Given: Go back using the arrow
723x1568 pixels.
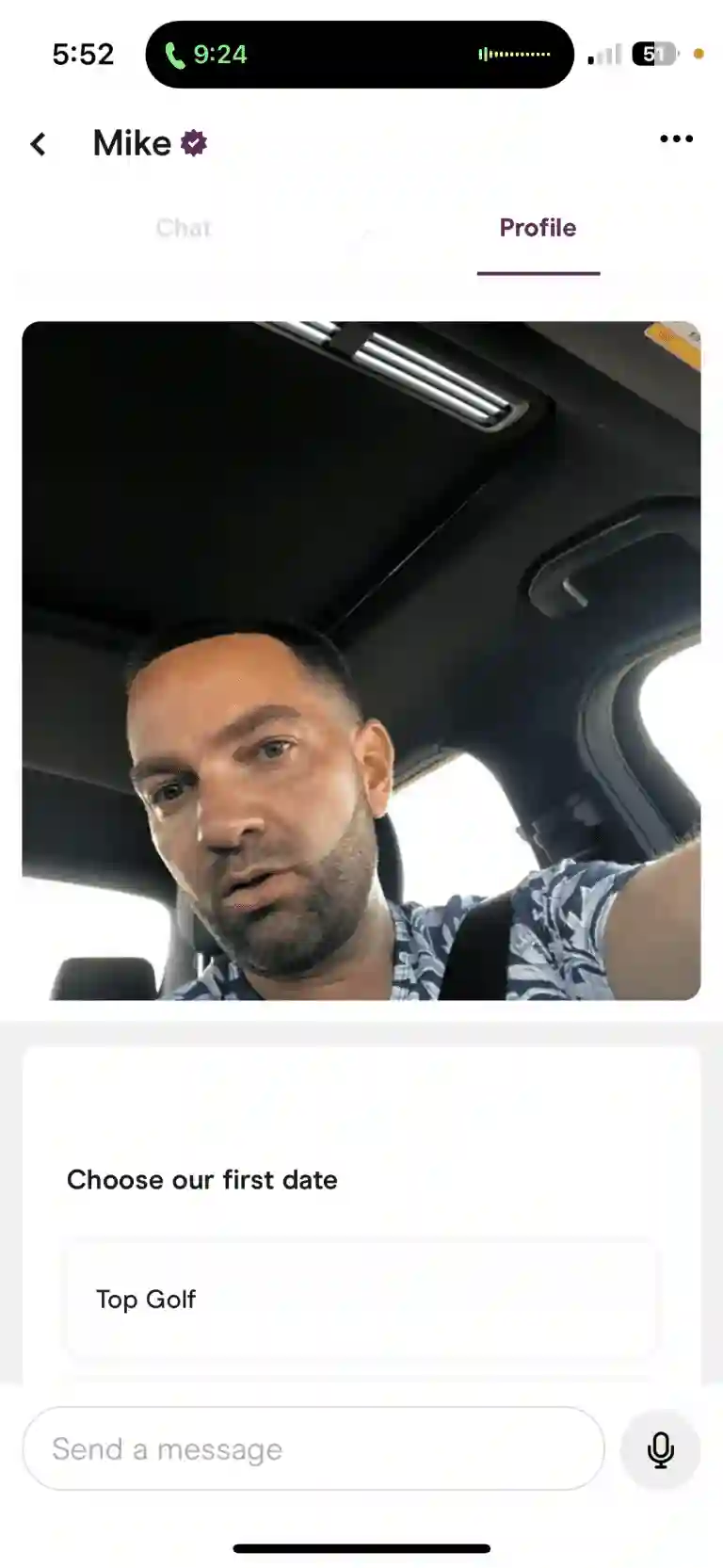Looking at the screenshot, I should point(39,144).
